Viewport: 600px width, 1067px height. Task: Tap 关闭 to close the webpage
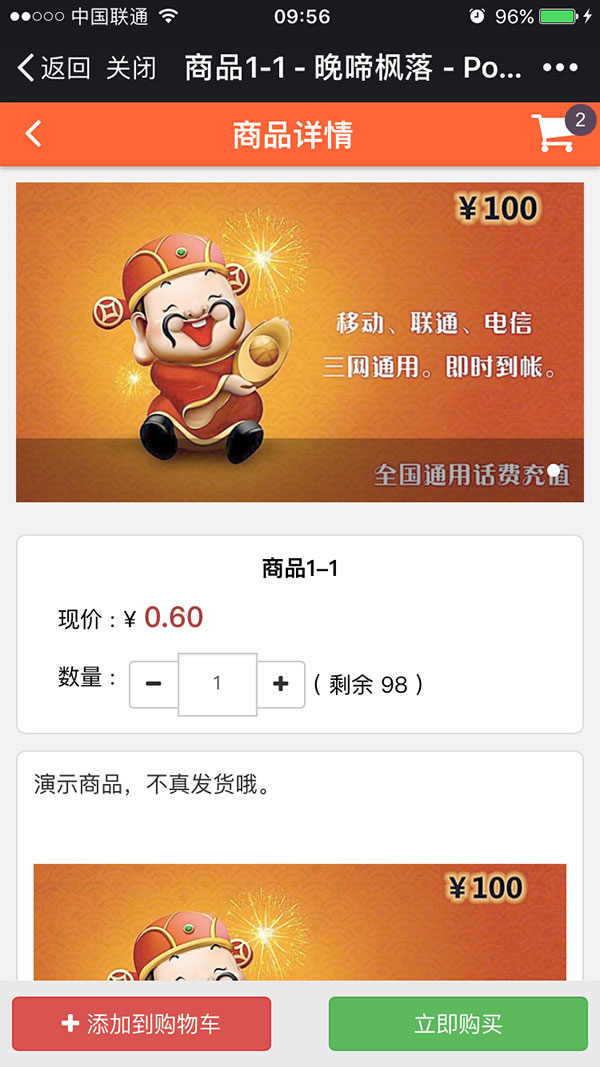pos(131,68)
